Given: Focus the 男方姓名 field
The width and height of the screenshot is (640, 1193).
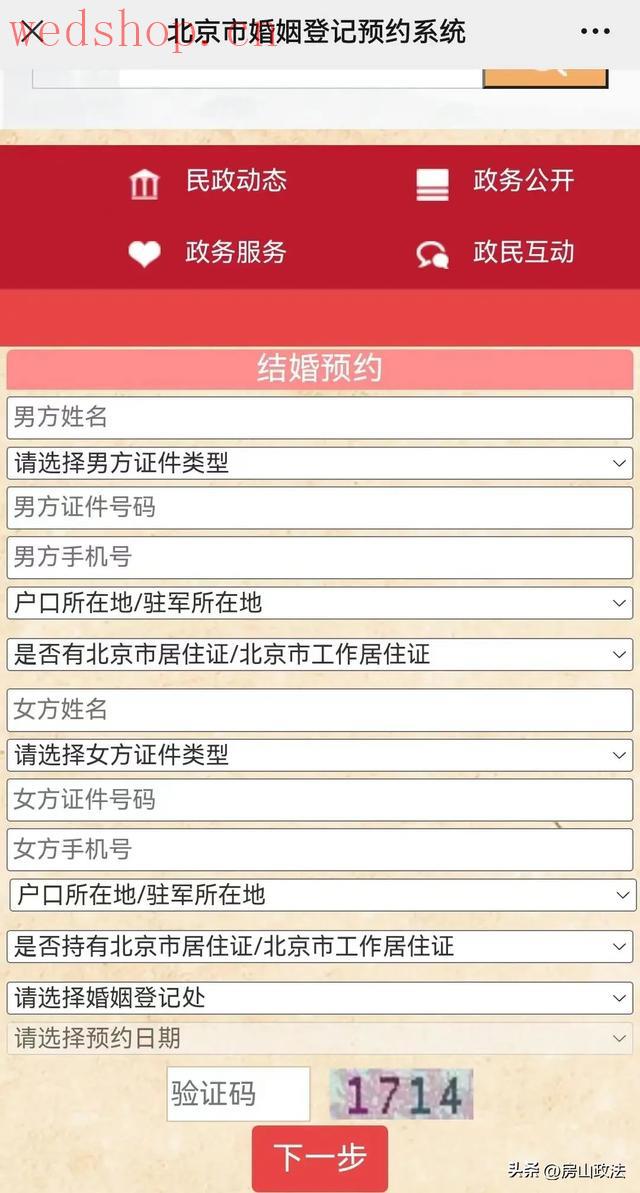Looking at the screenshot, I should [320, 418].
